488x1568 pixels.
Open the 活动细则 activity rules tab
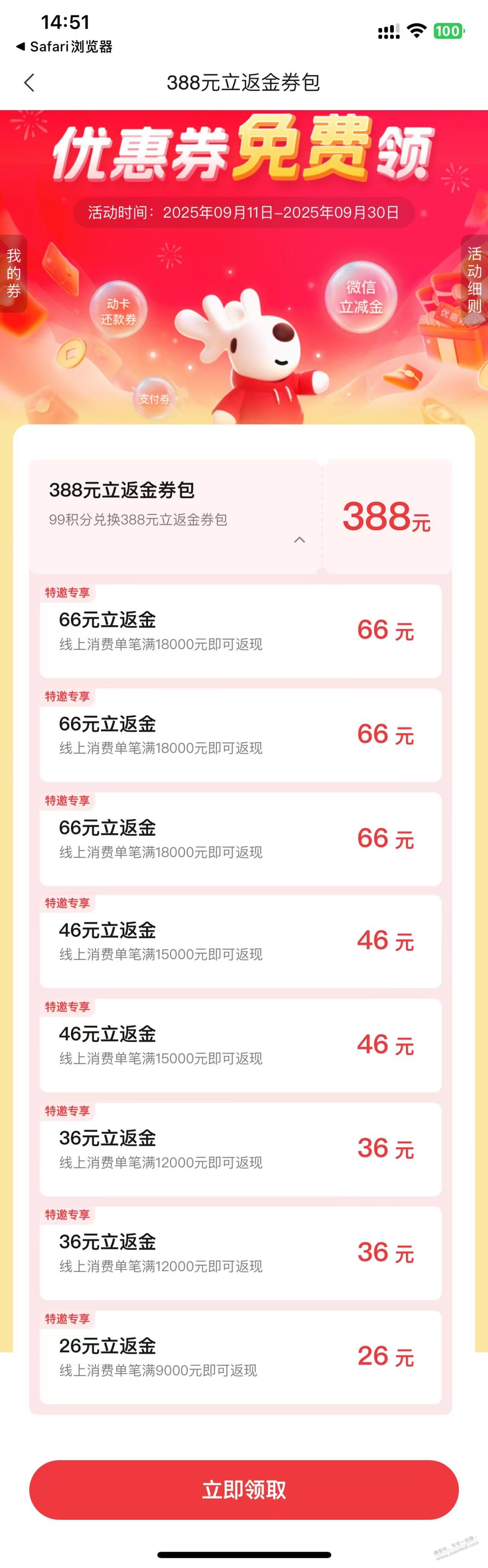[x=474, y=279]
